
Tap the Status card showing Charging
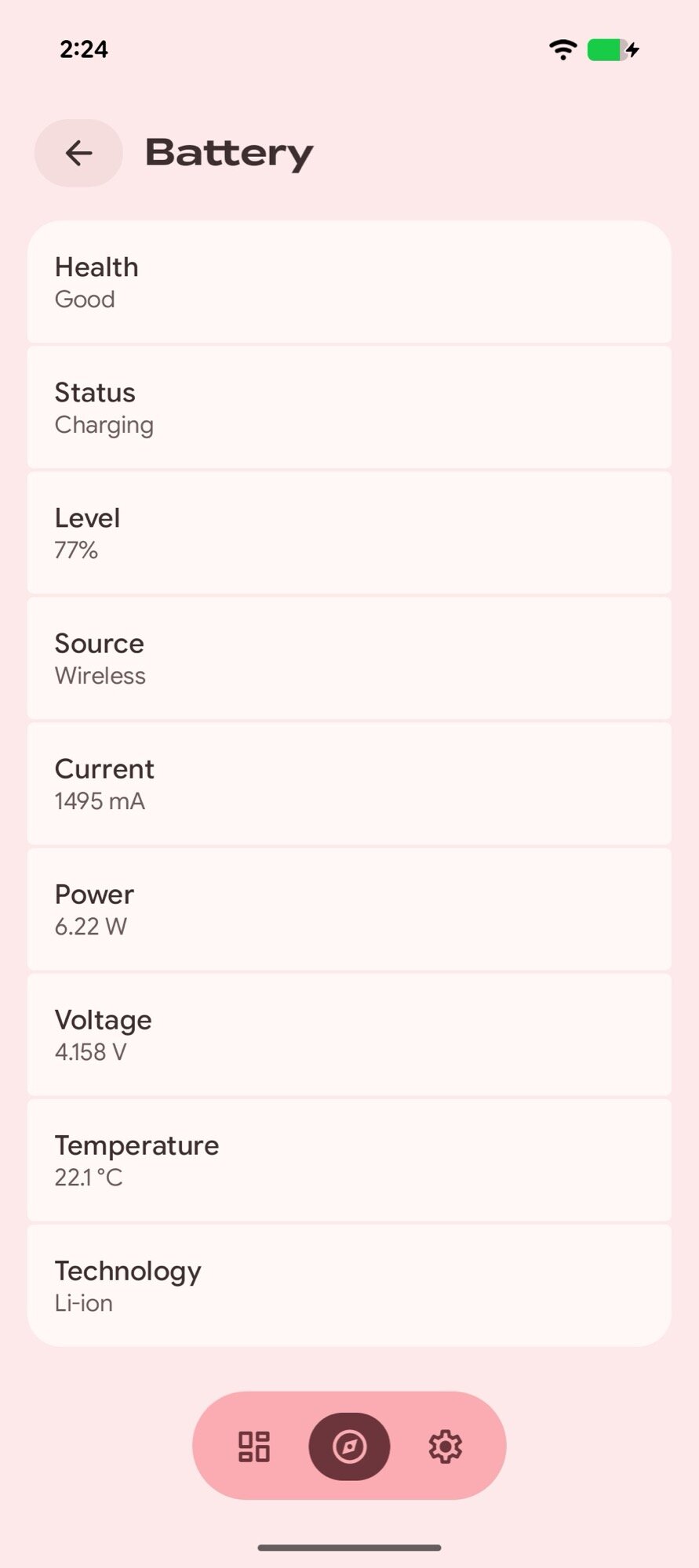pyautogui.click(x=349, y=408)
